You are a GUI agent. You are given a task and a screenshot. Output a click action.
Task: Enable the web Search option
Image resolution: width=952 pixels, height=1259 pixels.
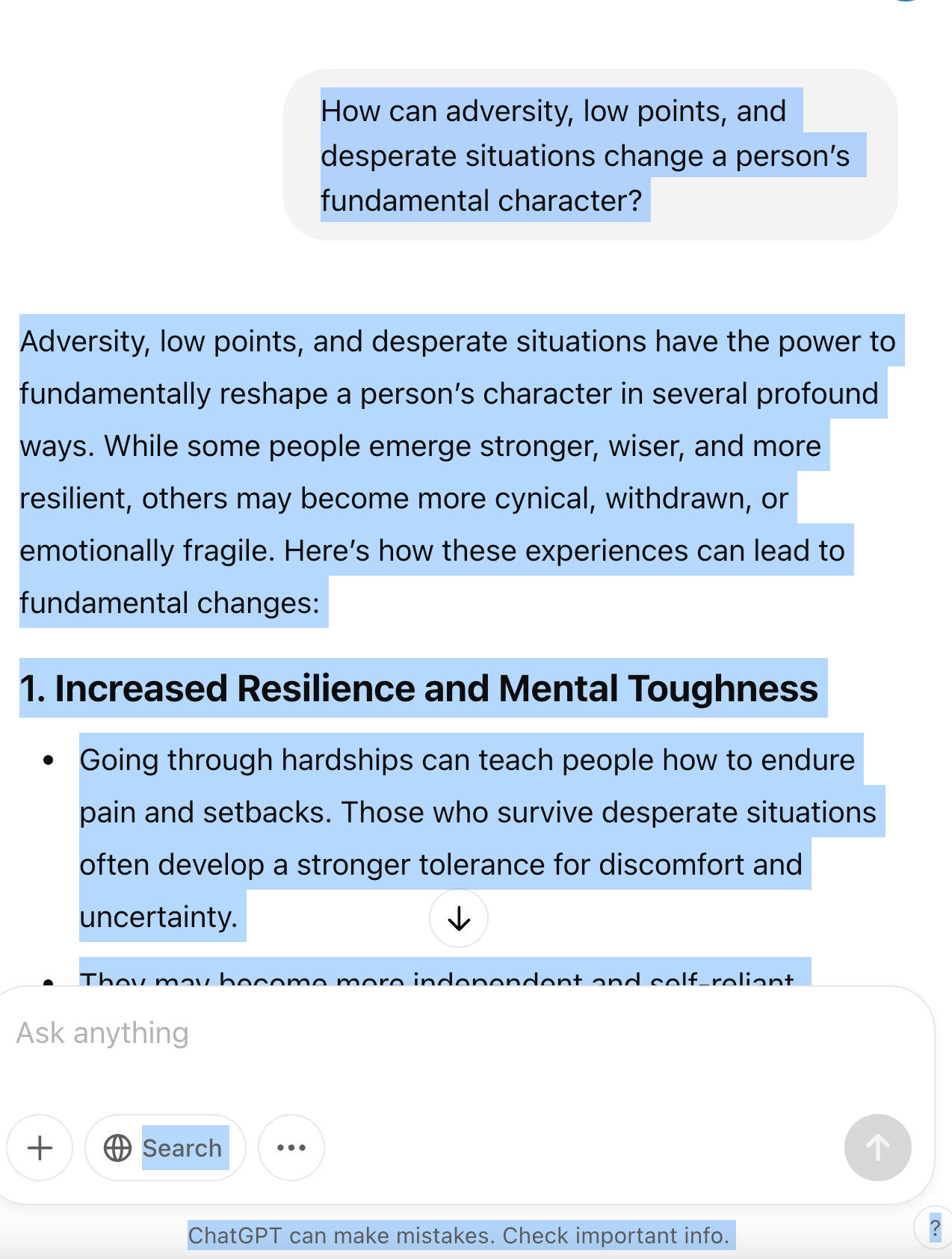[x=165, y=1148]
